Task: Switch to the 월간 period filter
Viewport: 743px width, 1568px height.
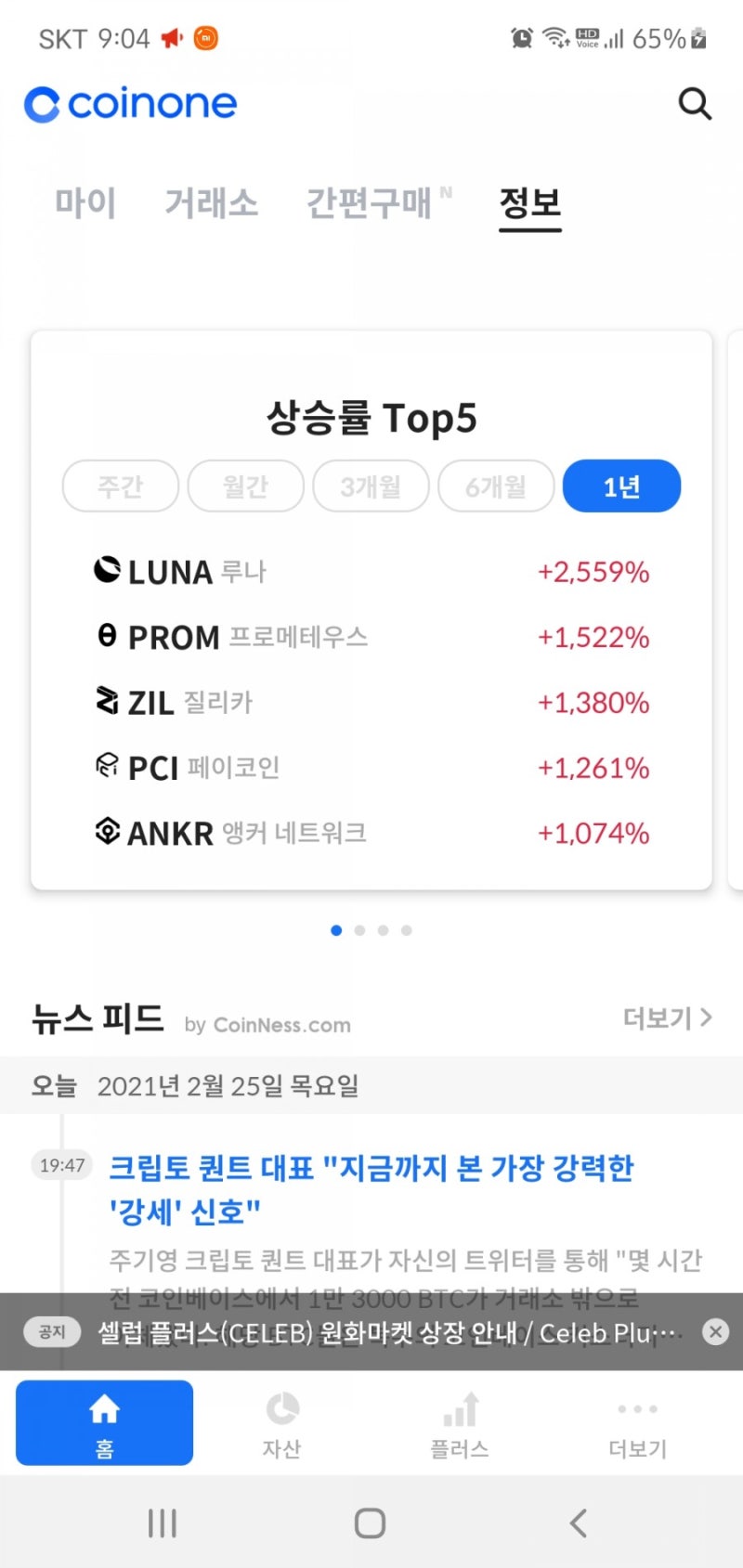Action: coord(245,486)
